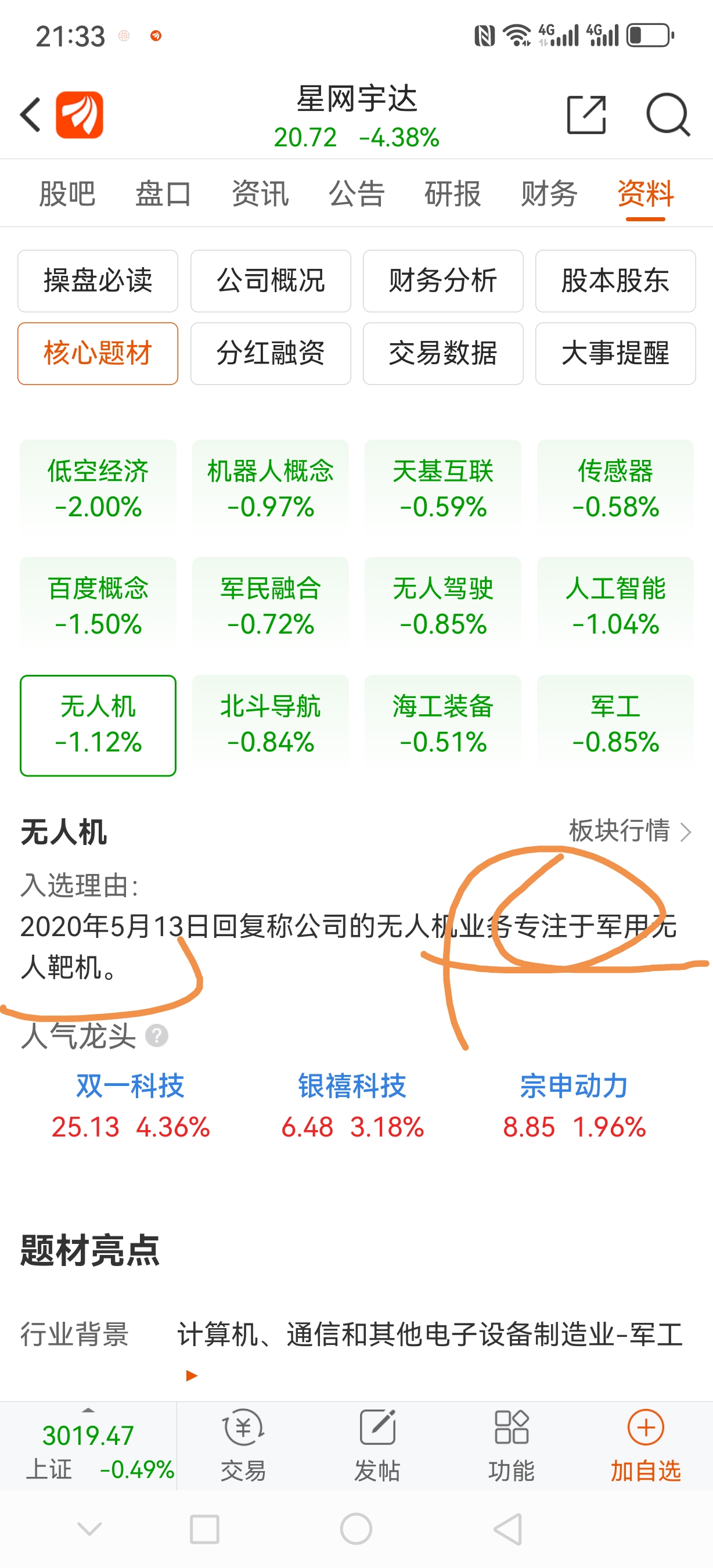This screenshot has height=1568, width=713.
Task: Open the 研报 tab
Action: [453, 194]
